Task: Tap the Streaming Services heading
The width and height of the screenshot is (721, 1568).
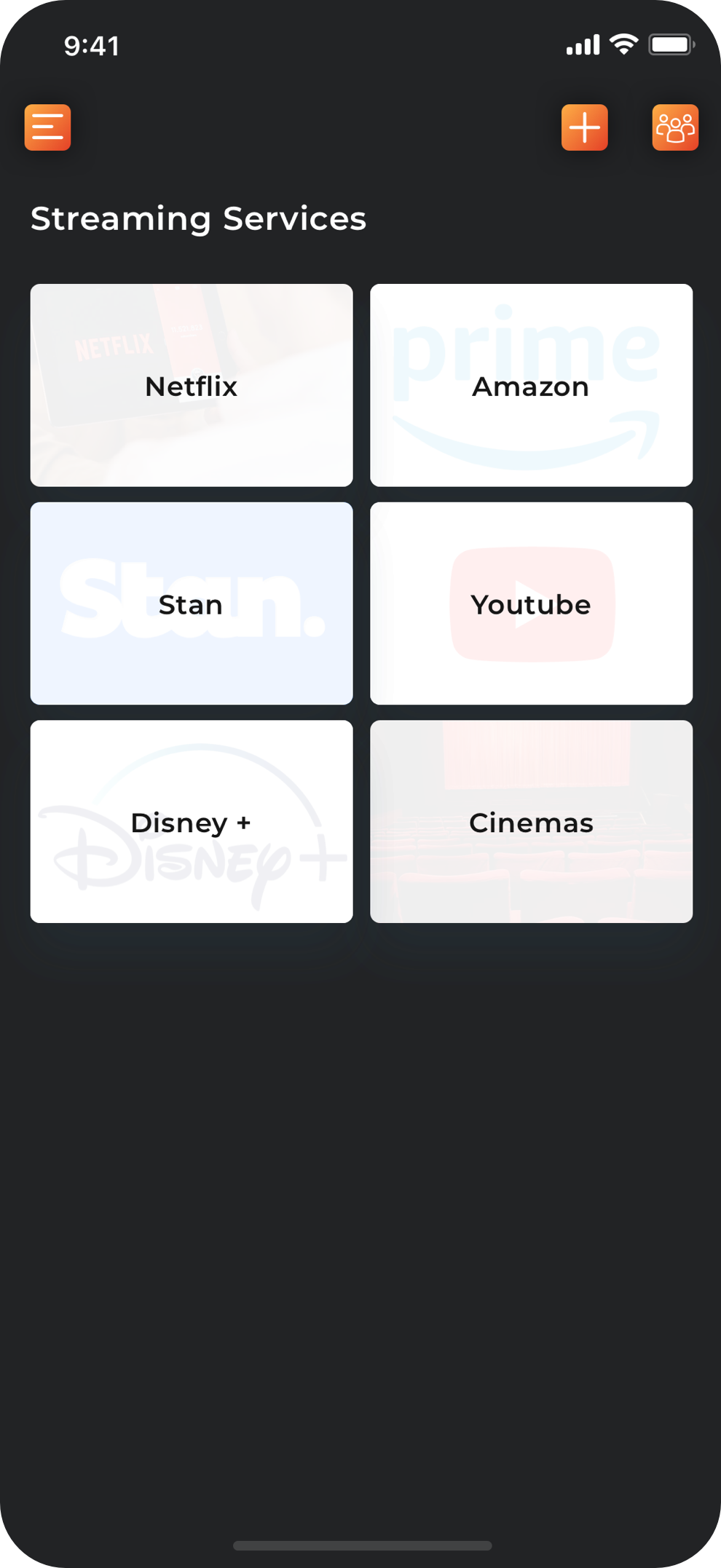Action: (x=199, y=218)
